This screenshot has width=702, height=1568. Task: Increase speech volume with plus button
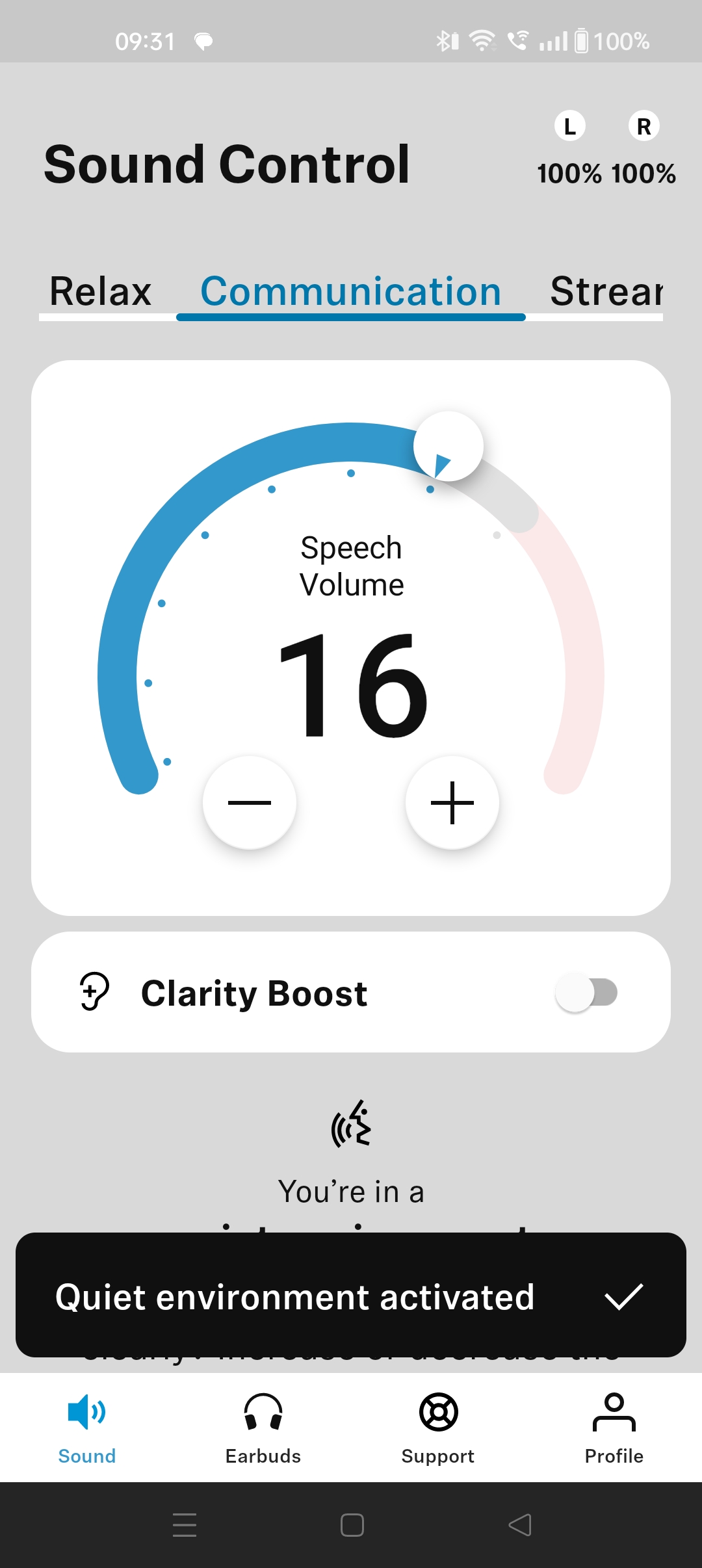(452, 803)
